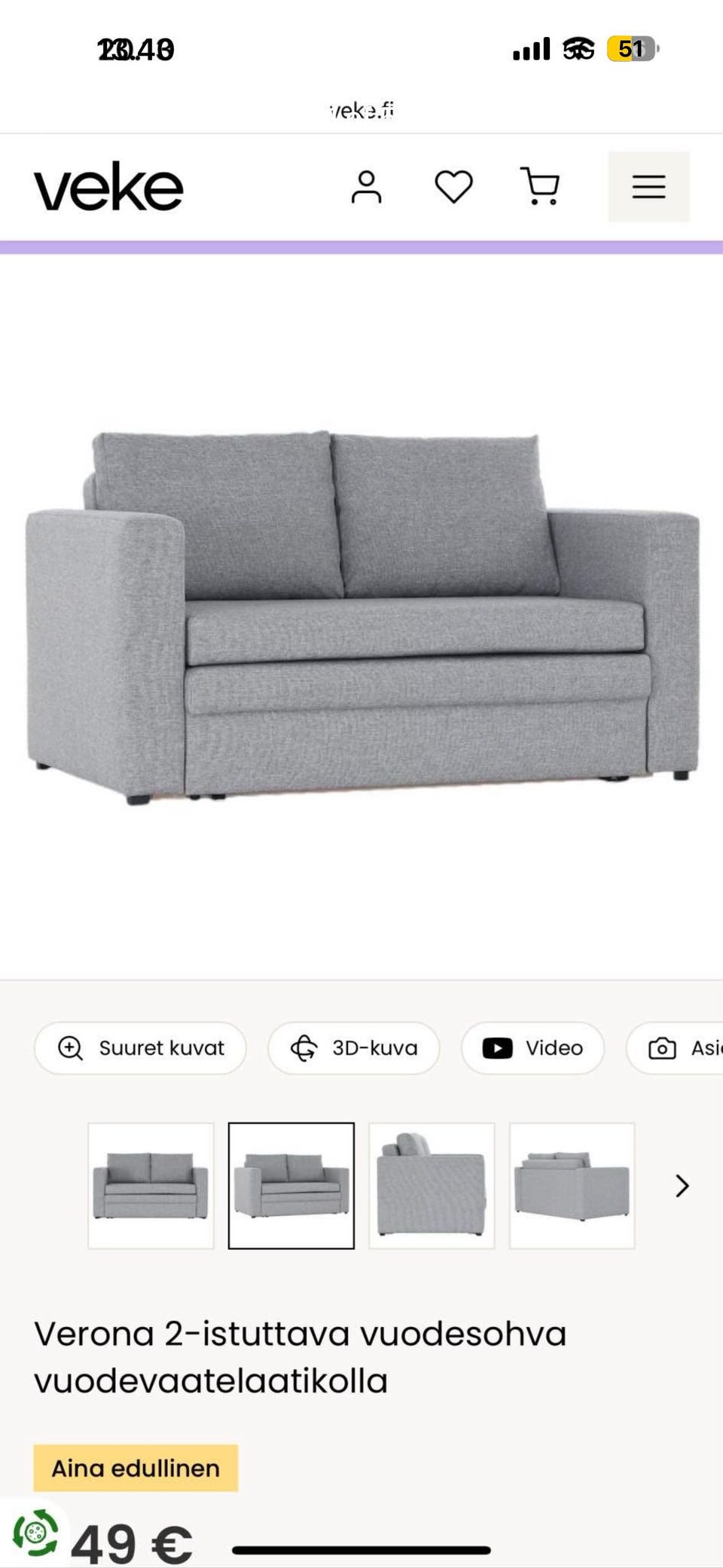Image resolution: width=723 pixels, height=1568 pixels.
Task: Tap the veke.fi address bar
Action: (x=361, y=111)
